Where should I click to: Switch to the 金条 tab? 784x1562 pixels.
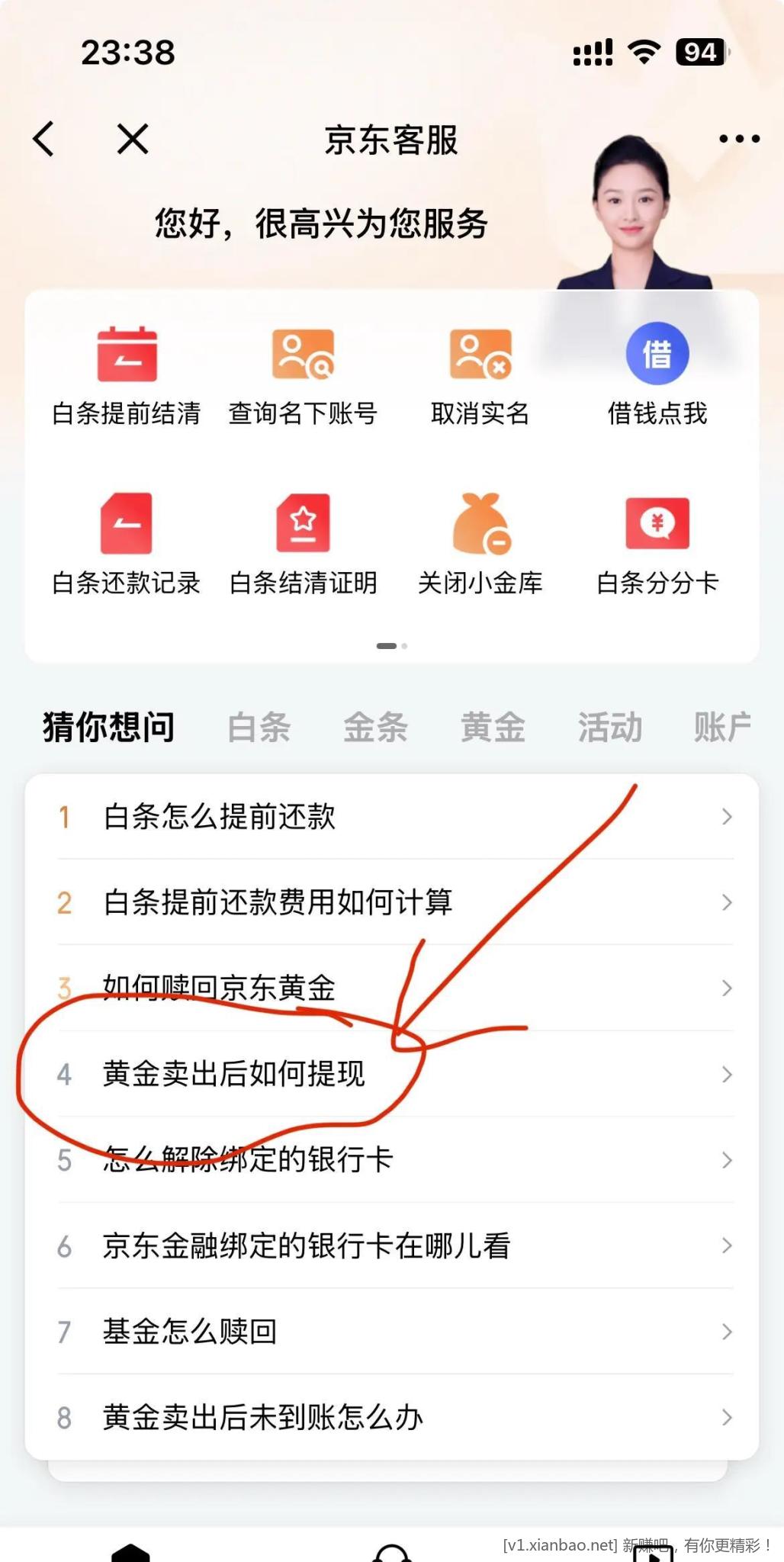pos(376,727)
